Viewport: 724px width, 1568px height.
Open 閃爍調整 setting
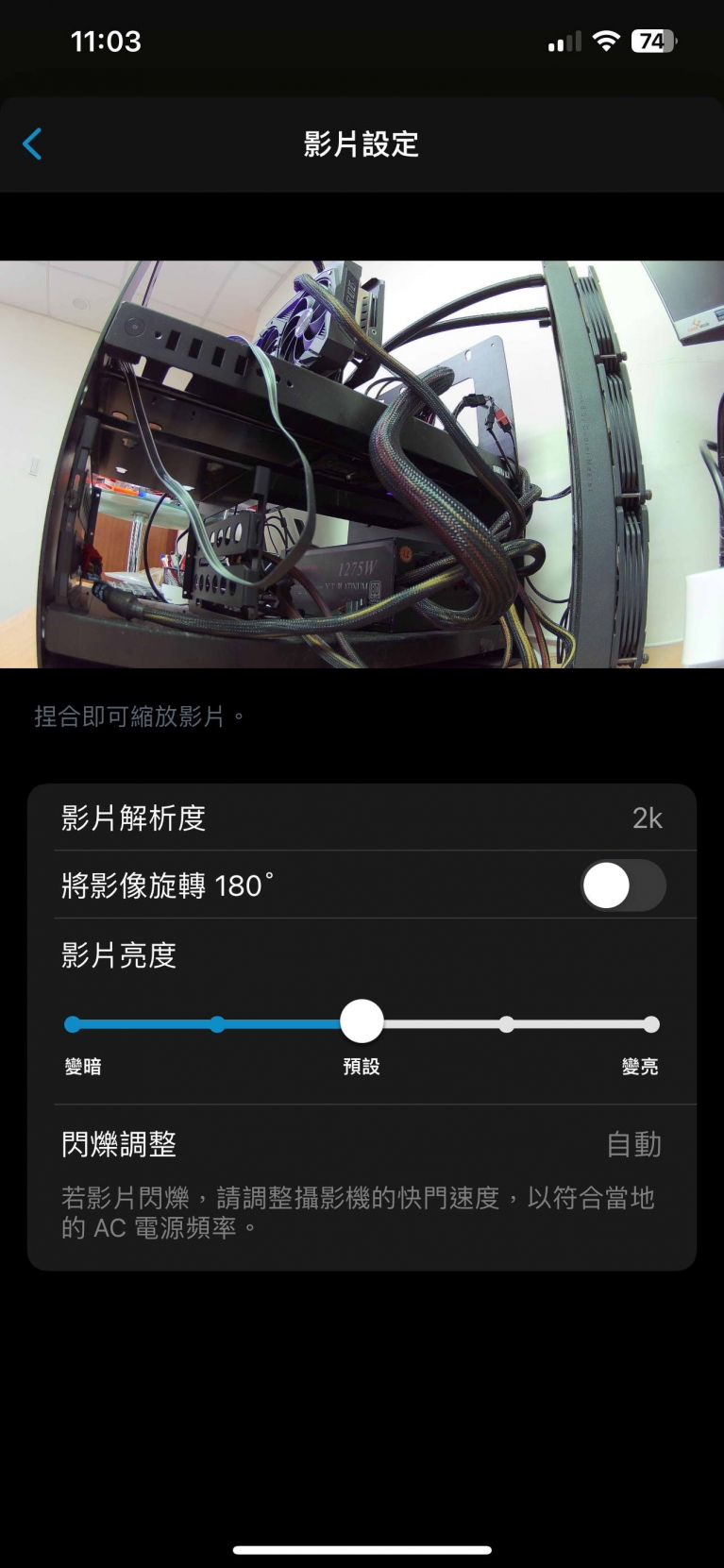[x=362, y=1144]
